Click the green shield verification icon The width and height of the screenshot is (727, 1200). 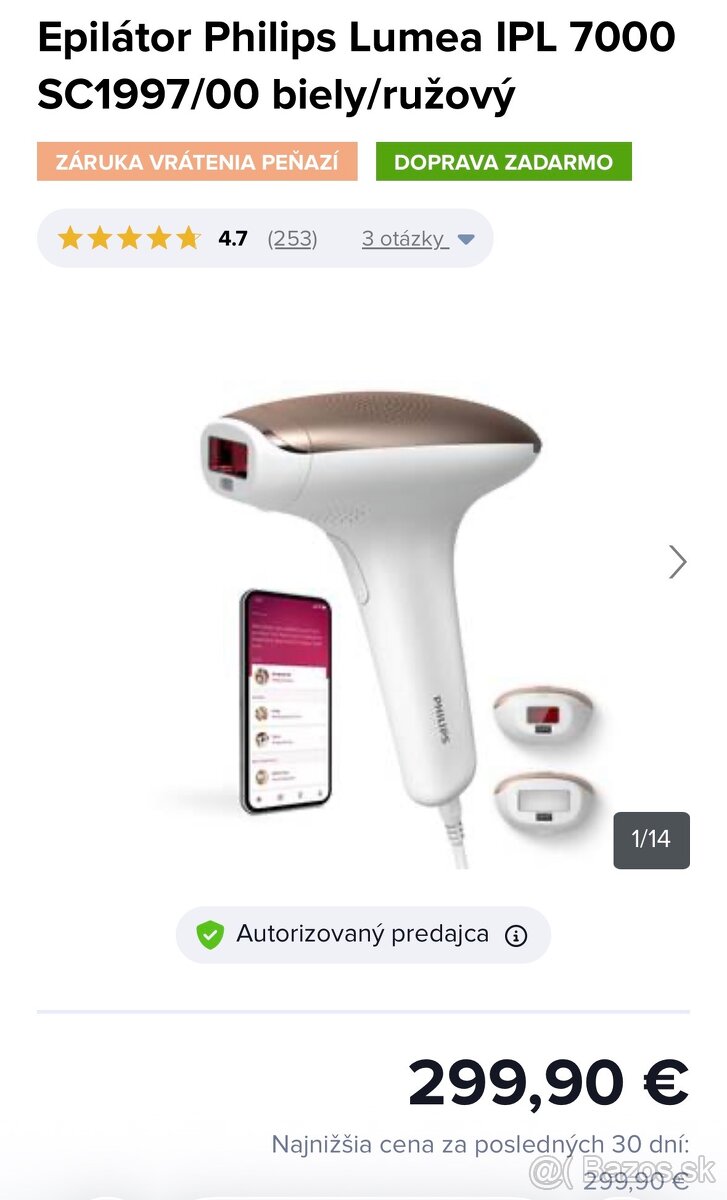209,935
